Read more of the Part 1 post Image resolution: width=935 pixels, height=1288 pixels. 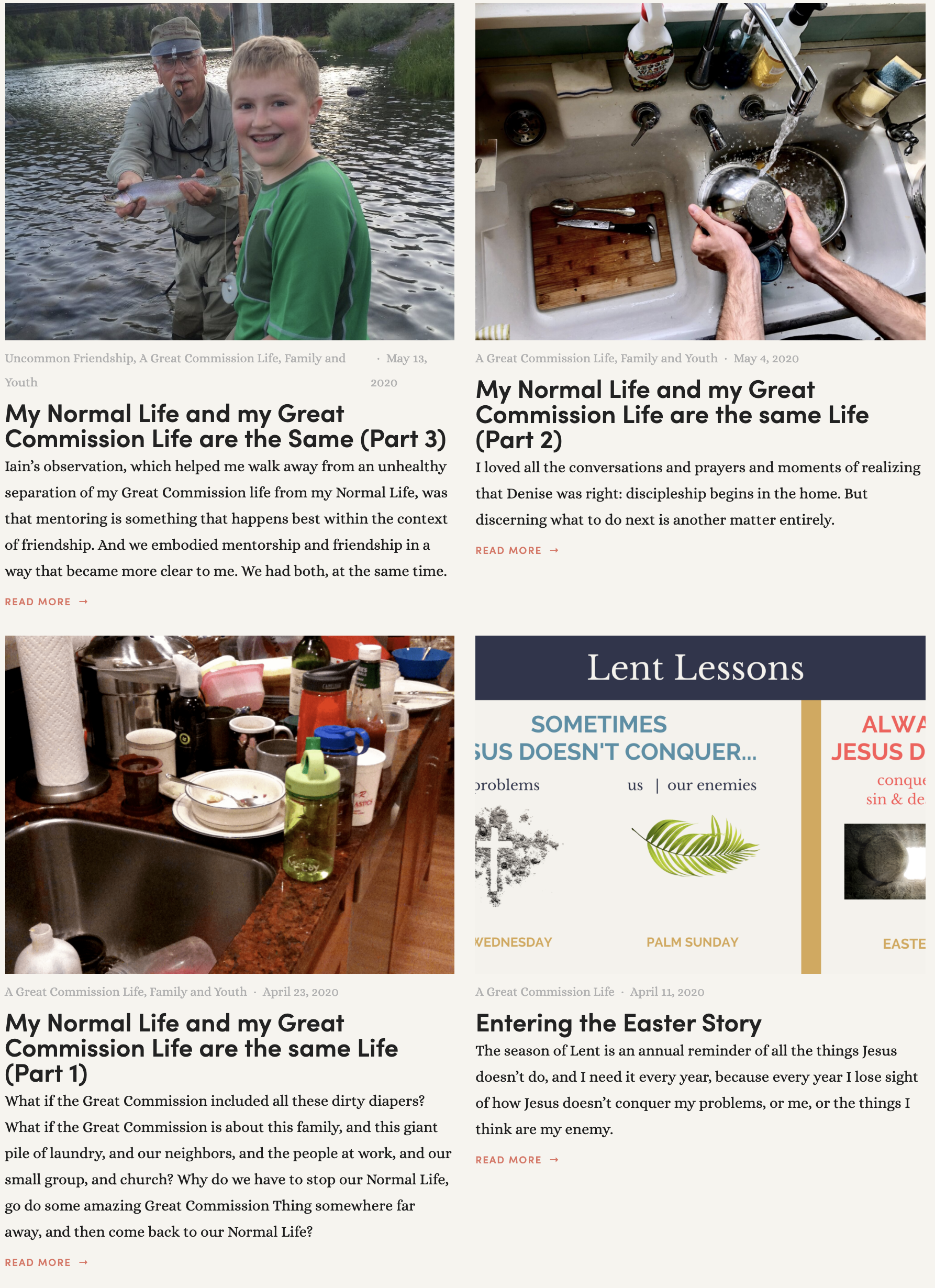pos(47,1262)
